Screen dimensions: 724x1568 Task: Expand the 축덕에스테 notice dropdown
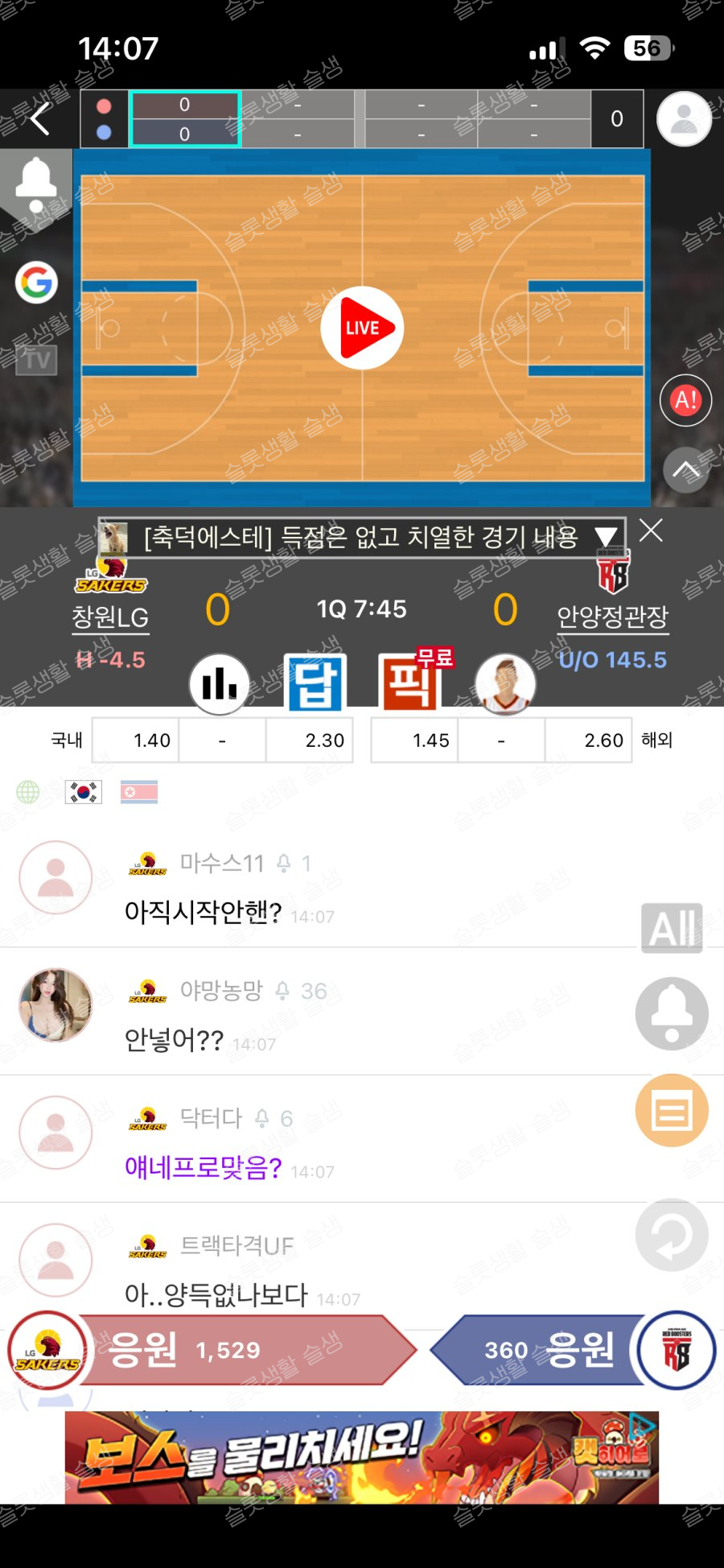605,536
